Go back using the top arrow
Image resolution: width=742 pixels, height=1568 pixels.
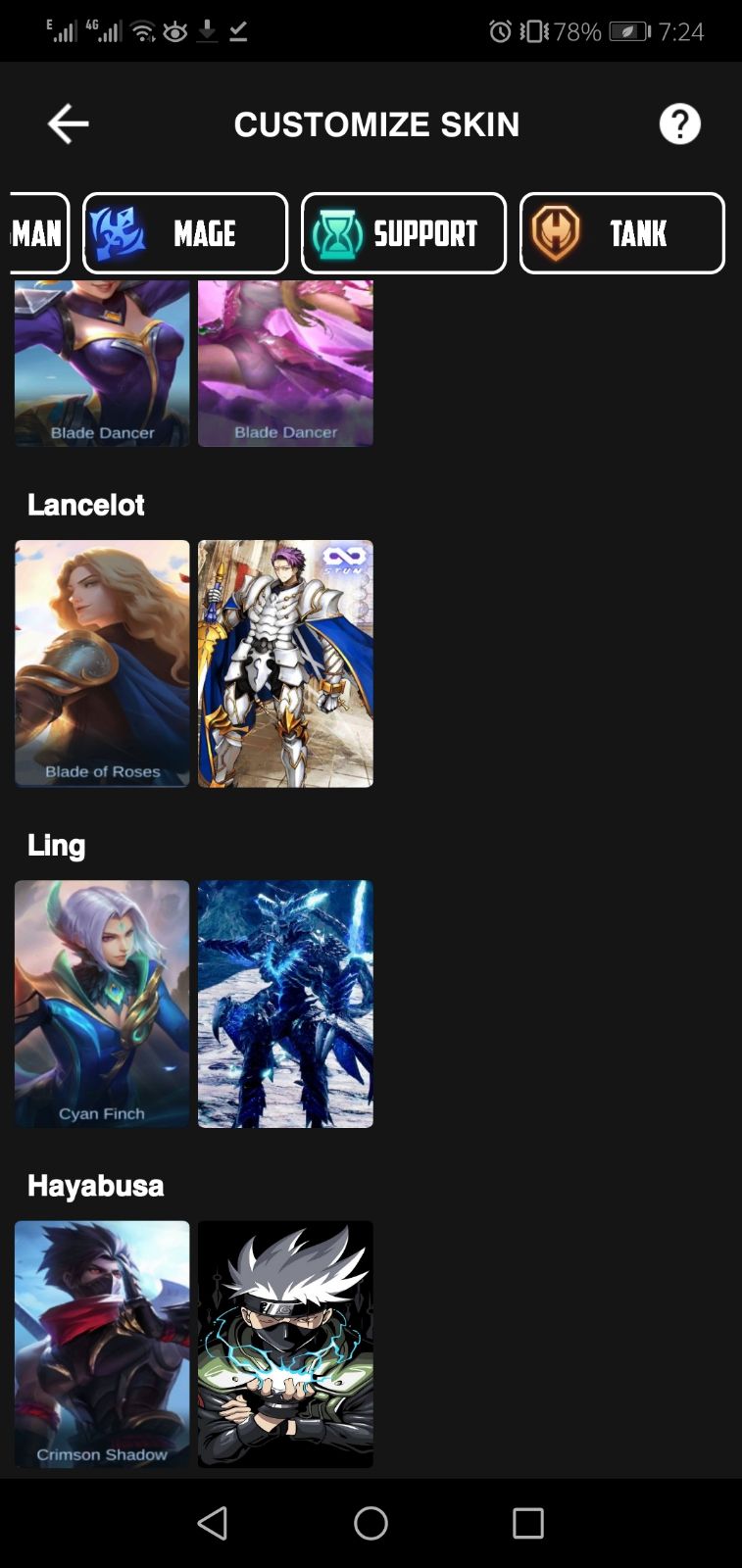(69, 124)
